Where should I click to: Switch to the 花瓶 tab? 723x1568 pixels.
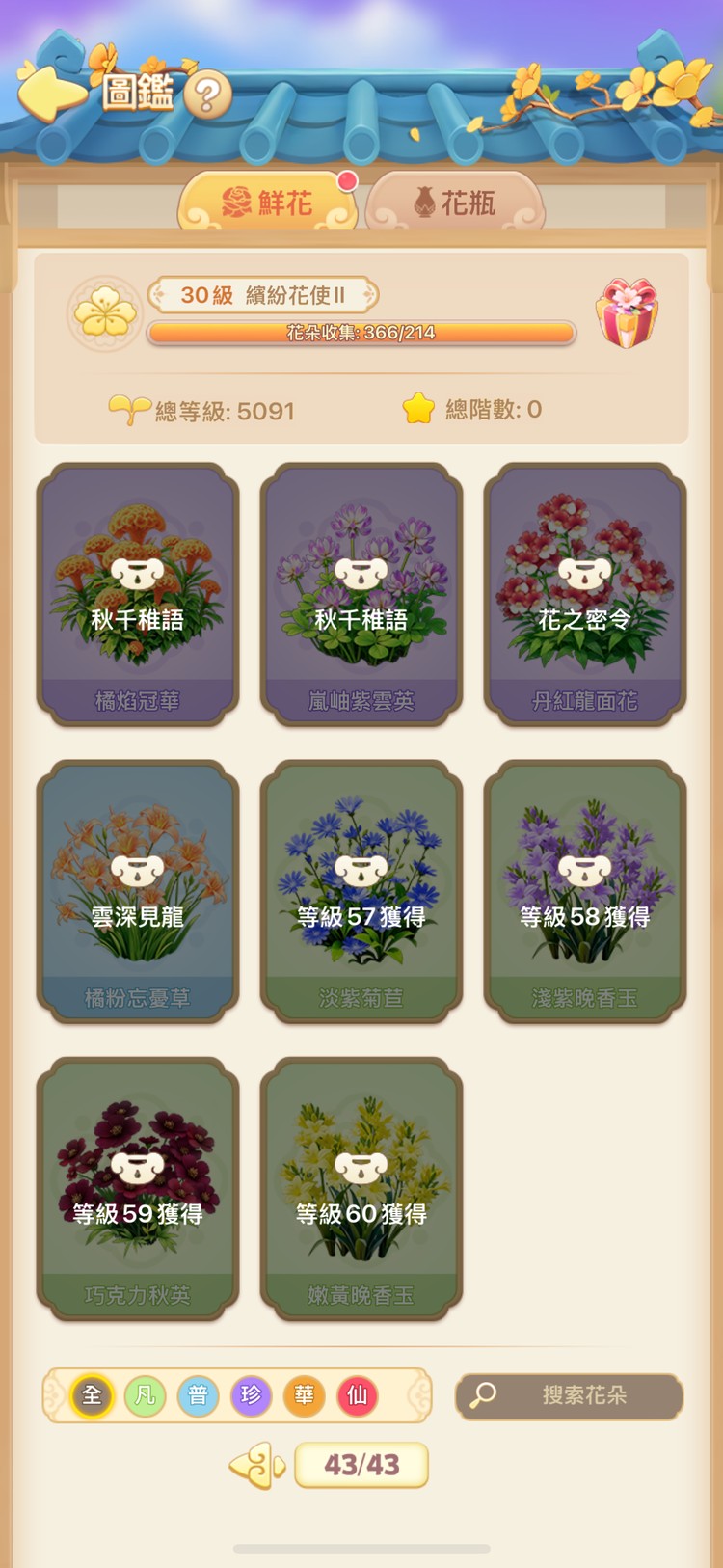[x=455, y=203]
